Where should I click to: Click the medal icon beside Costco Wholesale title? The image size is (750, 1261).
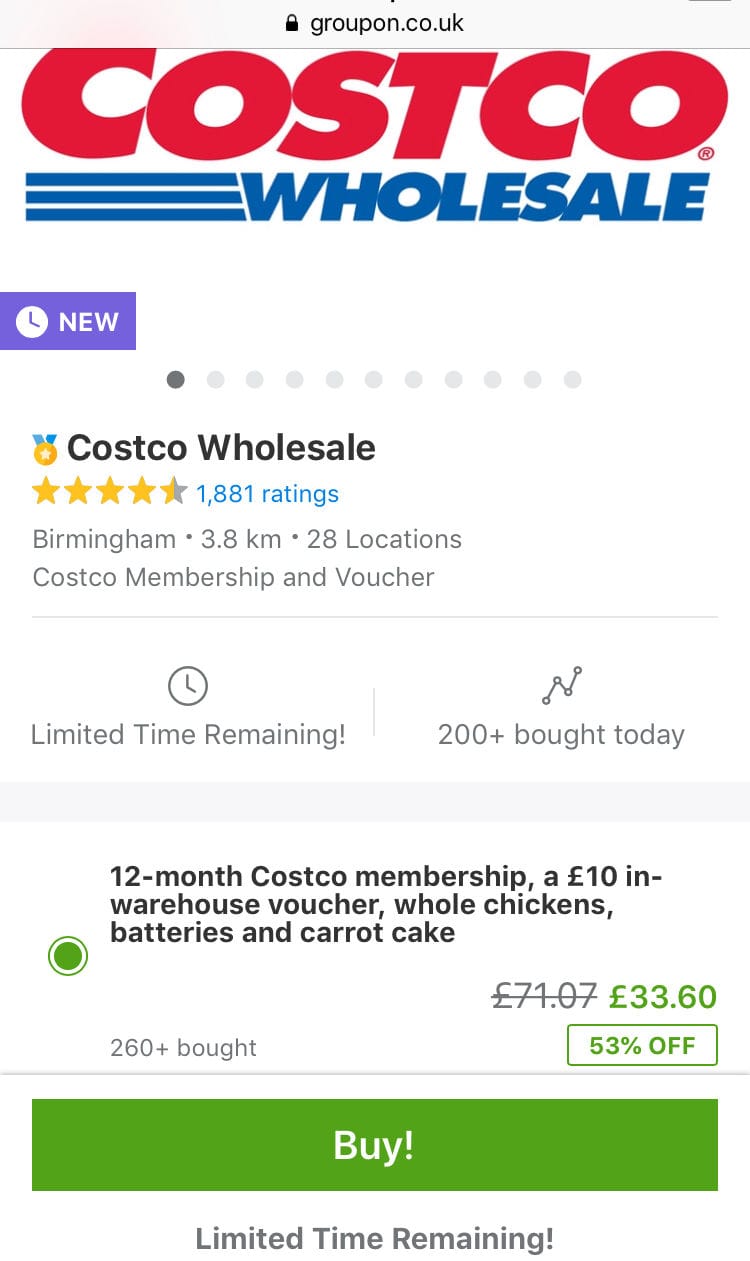[46, 448]
